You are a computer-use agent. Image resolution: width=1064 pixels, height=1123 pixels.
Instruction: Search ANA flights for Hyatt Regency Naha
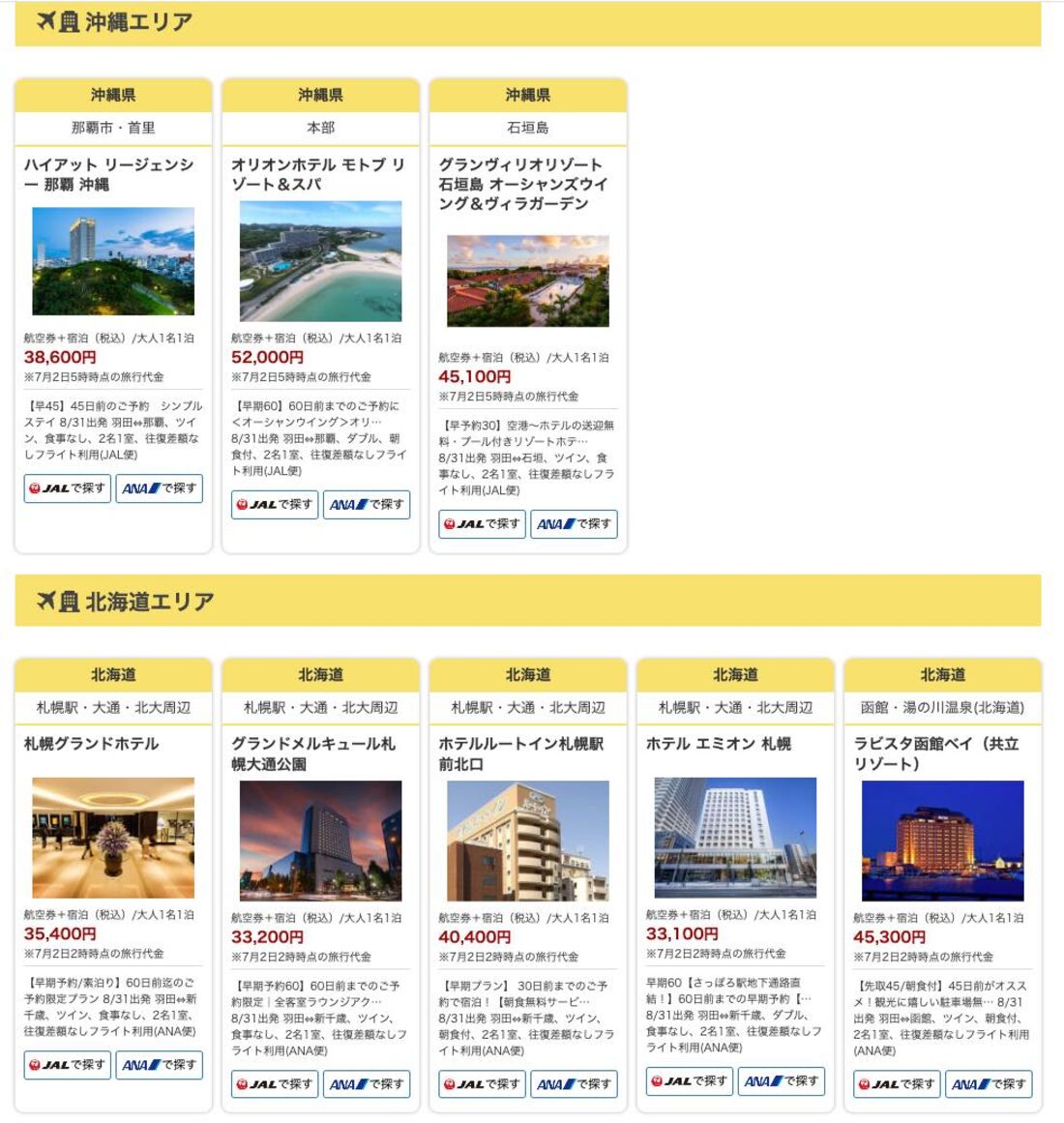[x=160, y=488]
